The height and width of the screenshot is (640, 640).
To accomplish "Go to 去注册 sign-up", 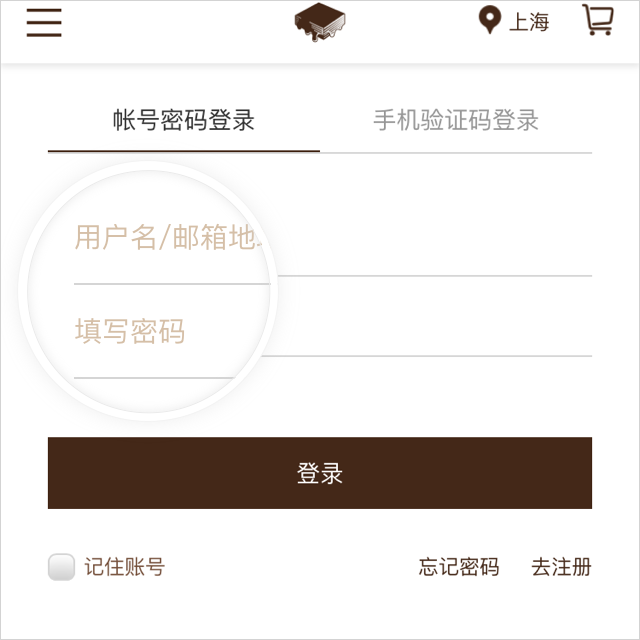I will 561,567.
